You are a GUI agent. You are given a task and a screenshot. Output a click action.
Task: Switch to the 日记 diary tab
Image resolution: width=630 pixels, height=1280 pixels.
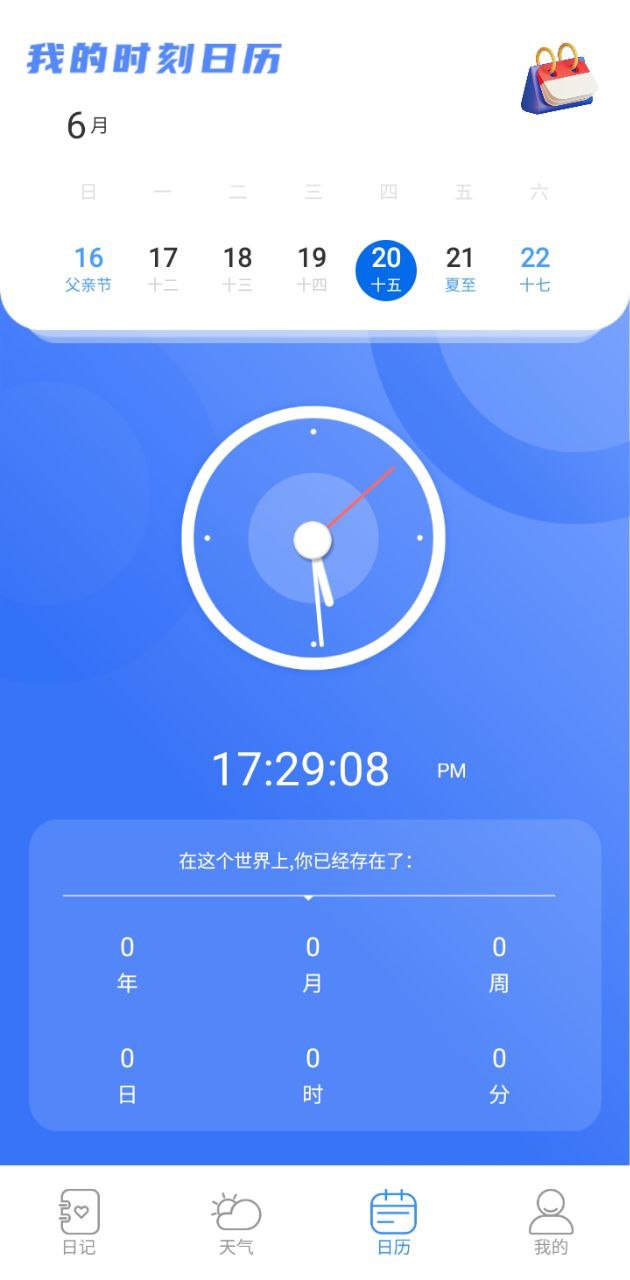click(x=79, y=1222)
